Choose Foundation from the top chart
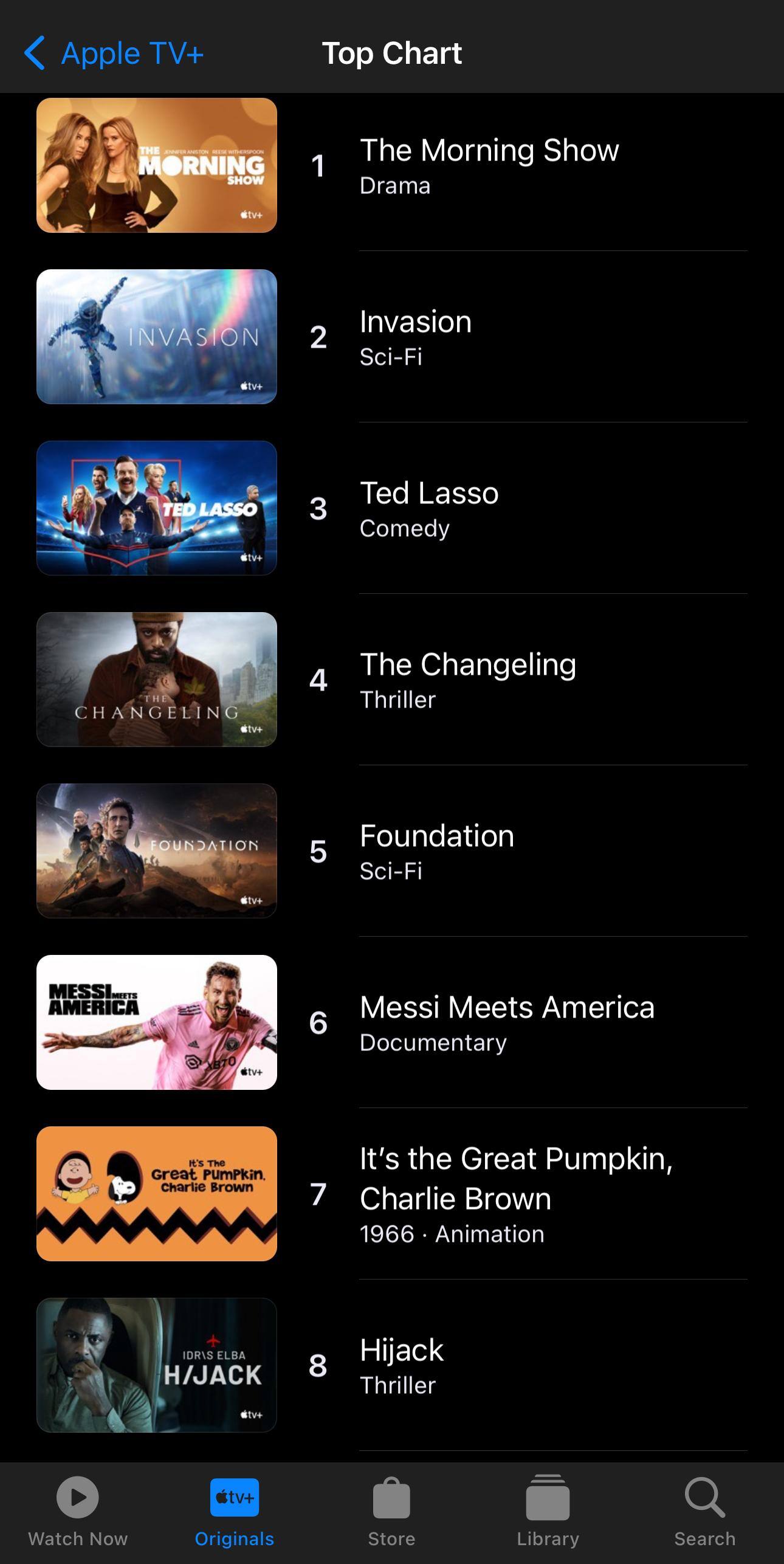Viewport: 784px width, 1564px height. [436, 851]
